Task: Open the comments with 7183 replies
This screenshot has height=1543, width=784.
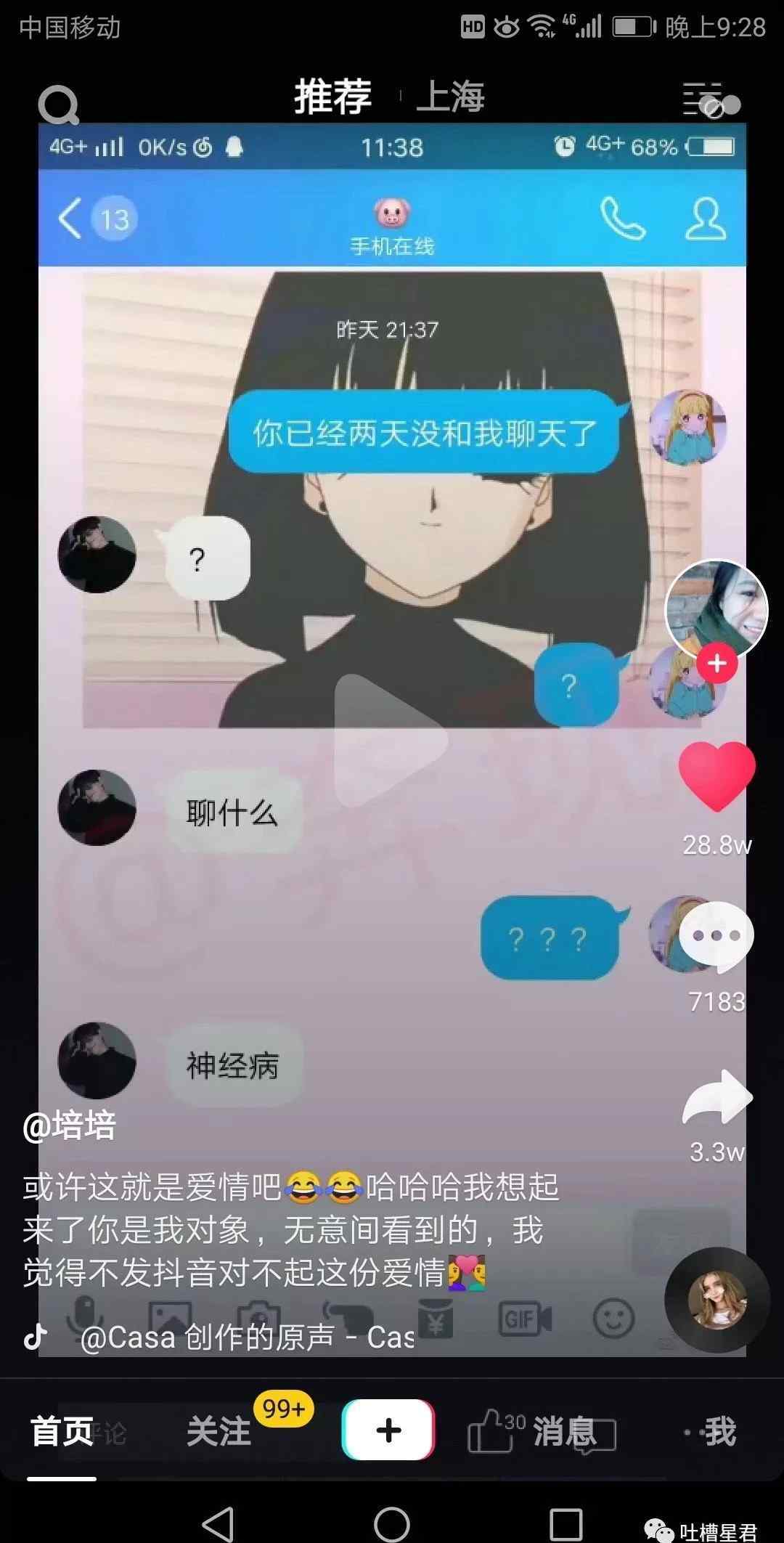Action: click(716, 937)
